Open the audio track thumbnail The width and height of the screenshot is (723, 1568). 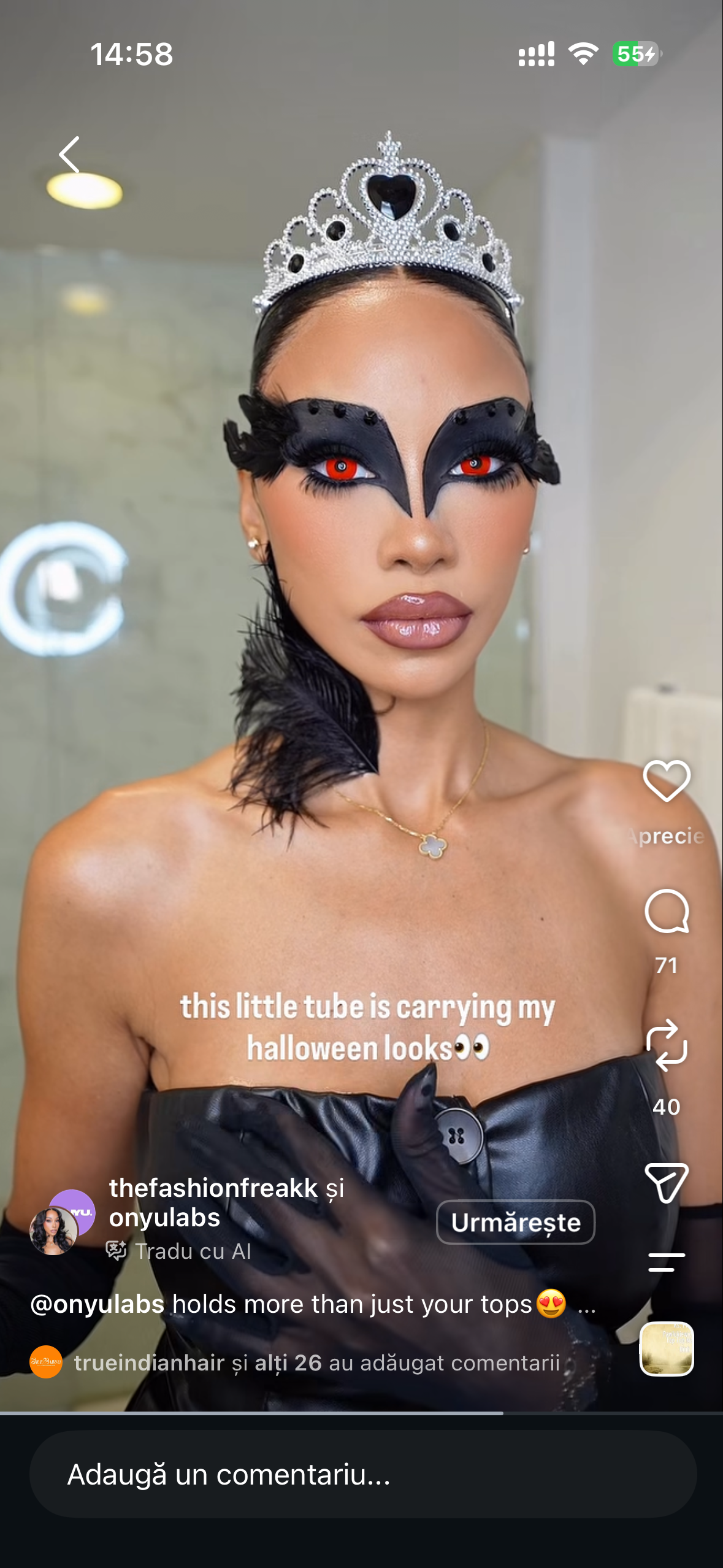click(667, 1348)
